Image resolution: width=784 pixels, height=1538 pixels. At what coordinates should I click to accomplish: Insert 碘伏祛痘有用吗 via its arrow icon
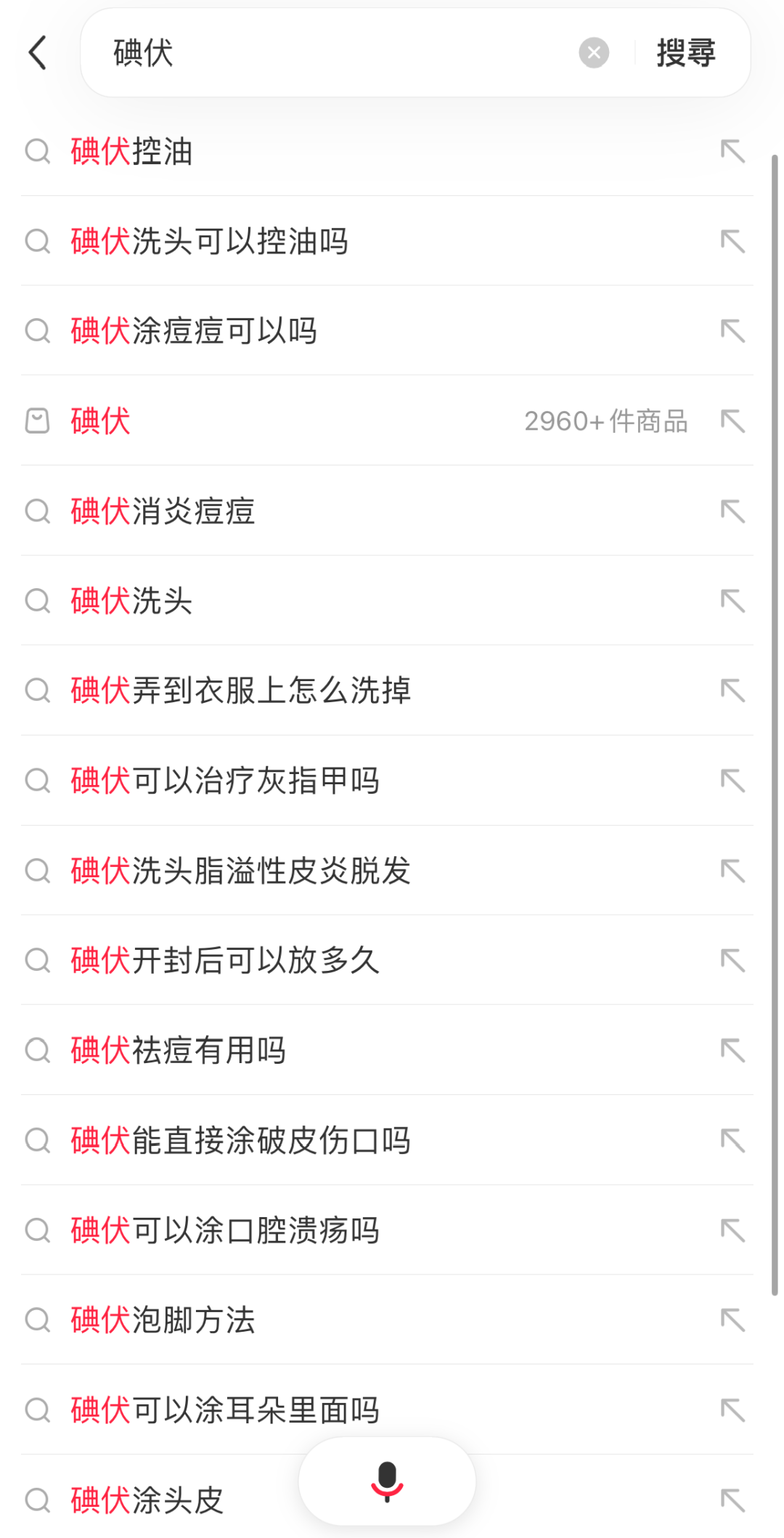[x=733, y=1051]
